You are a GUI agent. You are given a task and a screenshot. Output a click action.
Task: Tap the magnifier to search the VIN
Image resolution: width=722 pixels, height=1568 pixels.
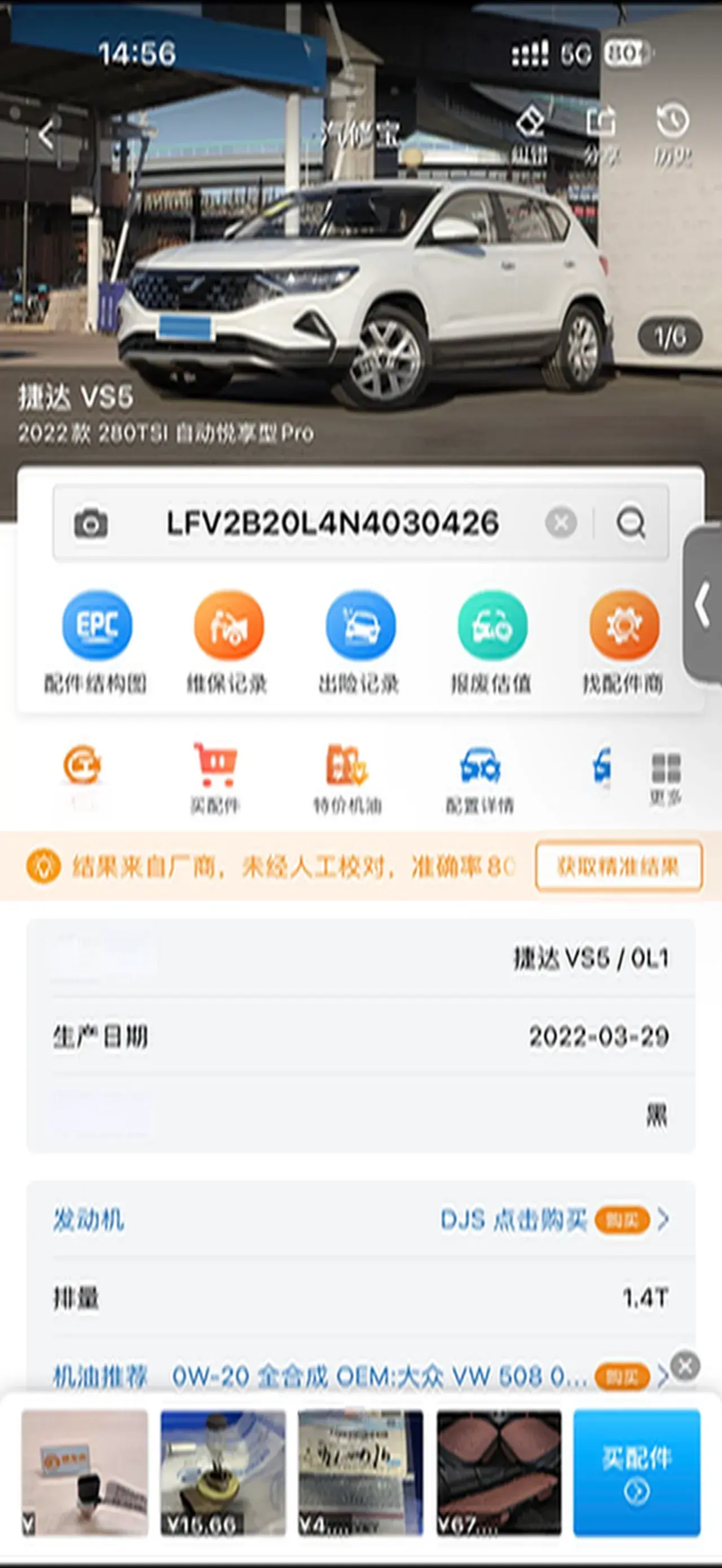(x=631, y=522)
